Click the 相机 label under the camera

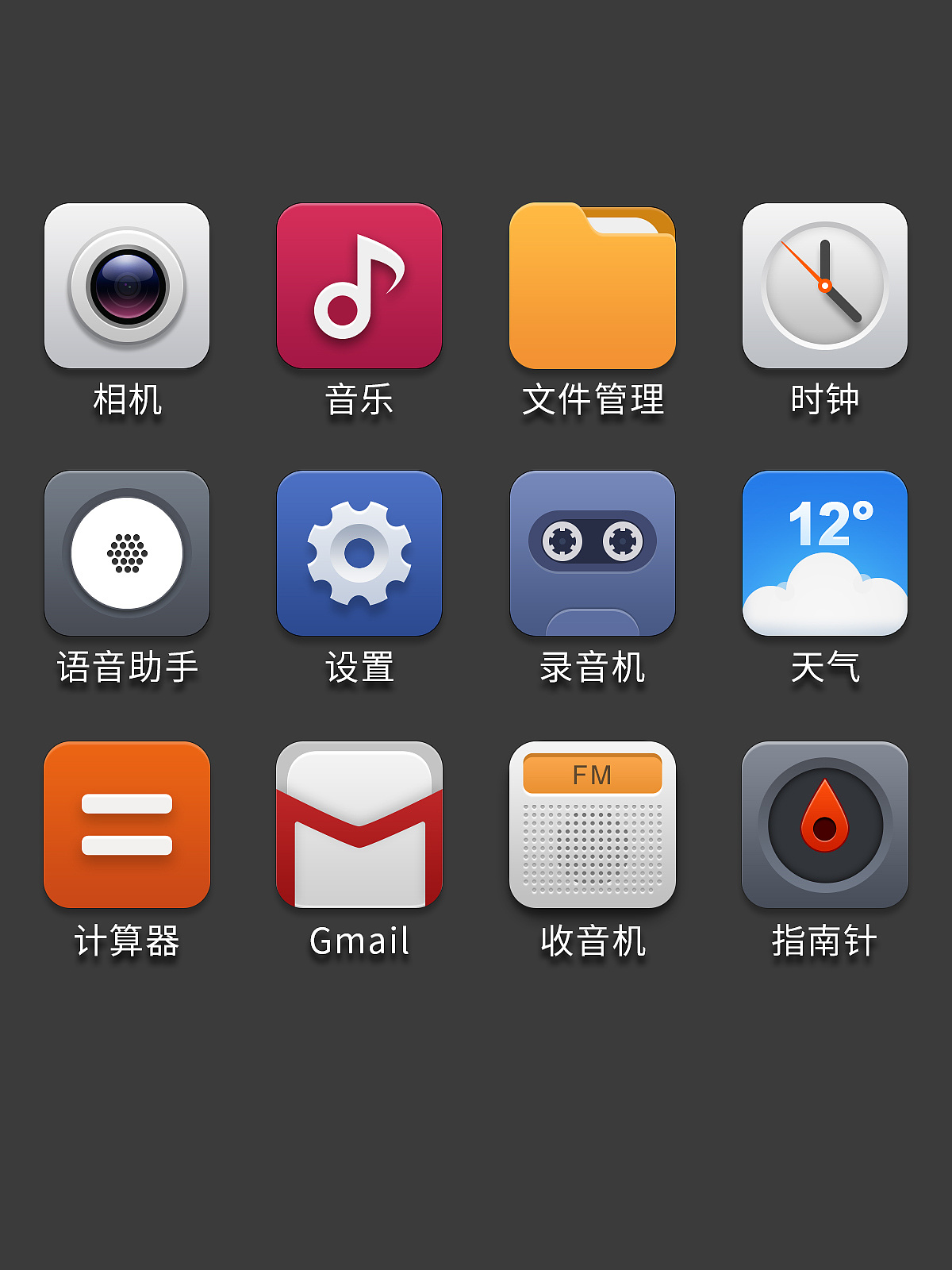point(127,401)
